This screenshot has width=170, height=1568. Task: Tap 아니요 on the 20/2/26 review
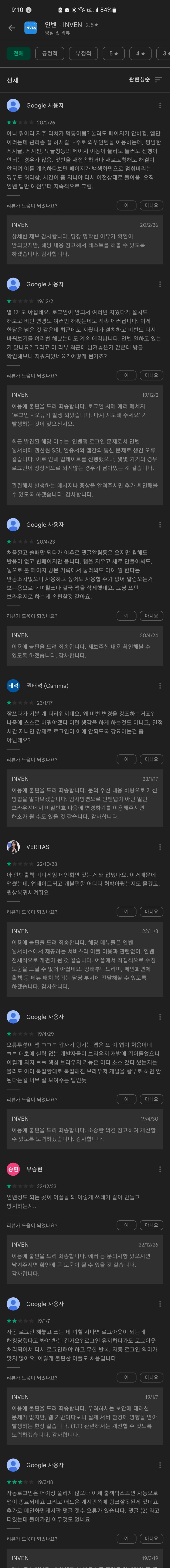pos(151,205)
